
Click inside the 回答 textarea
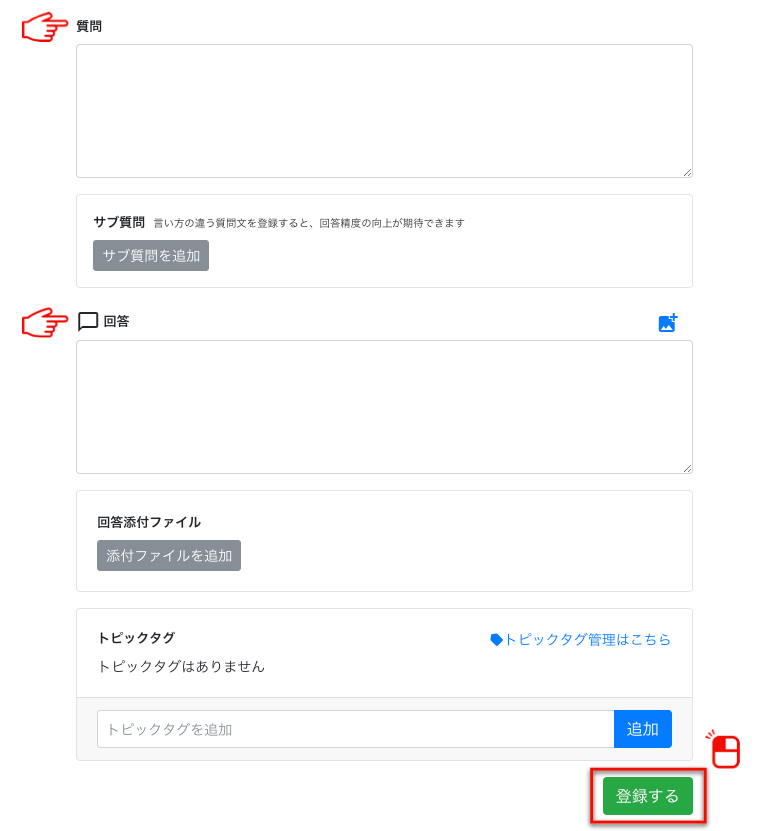384,405
